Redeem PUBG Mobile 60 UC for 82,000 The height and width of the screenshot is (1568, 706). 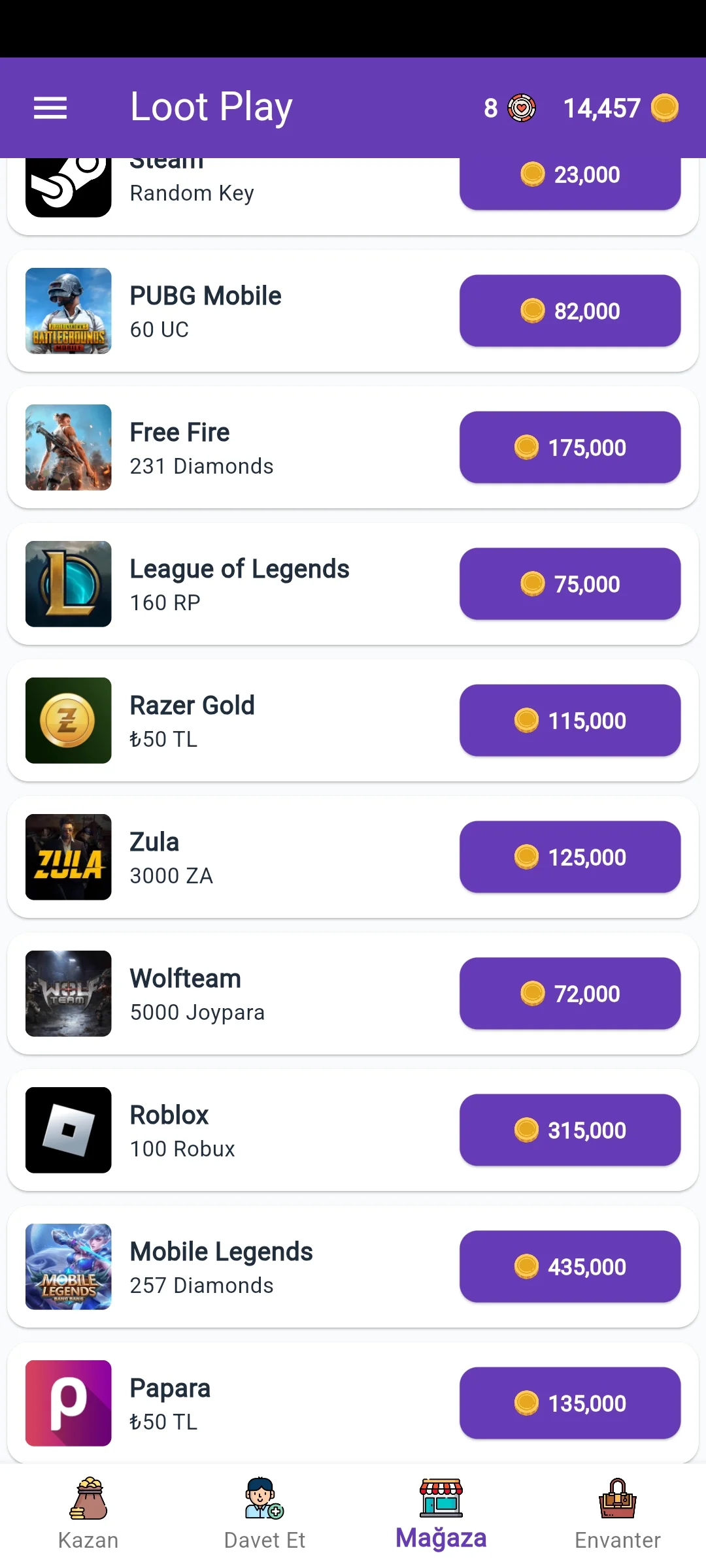tap(570, 311)
